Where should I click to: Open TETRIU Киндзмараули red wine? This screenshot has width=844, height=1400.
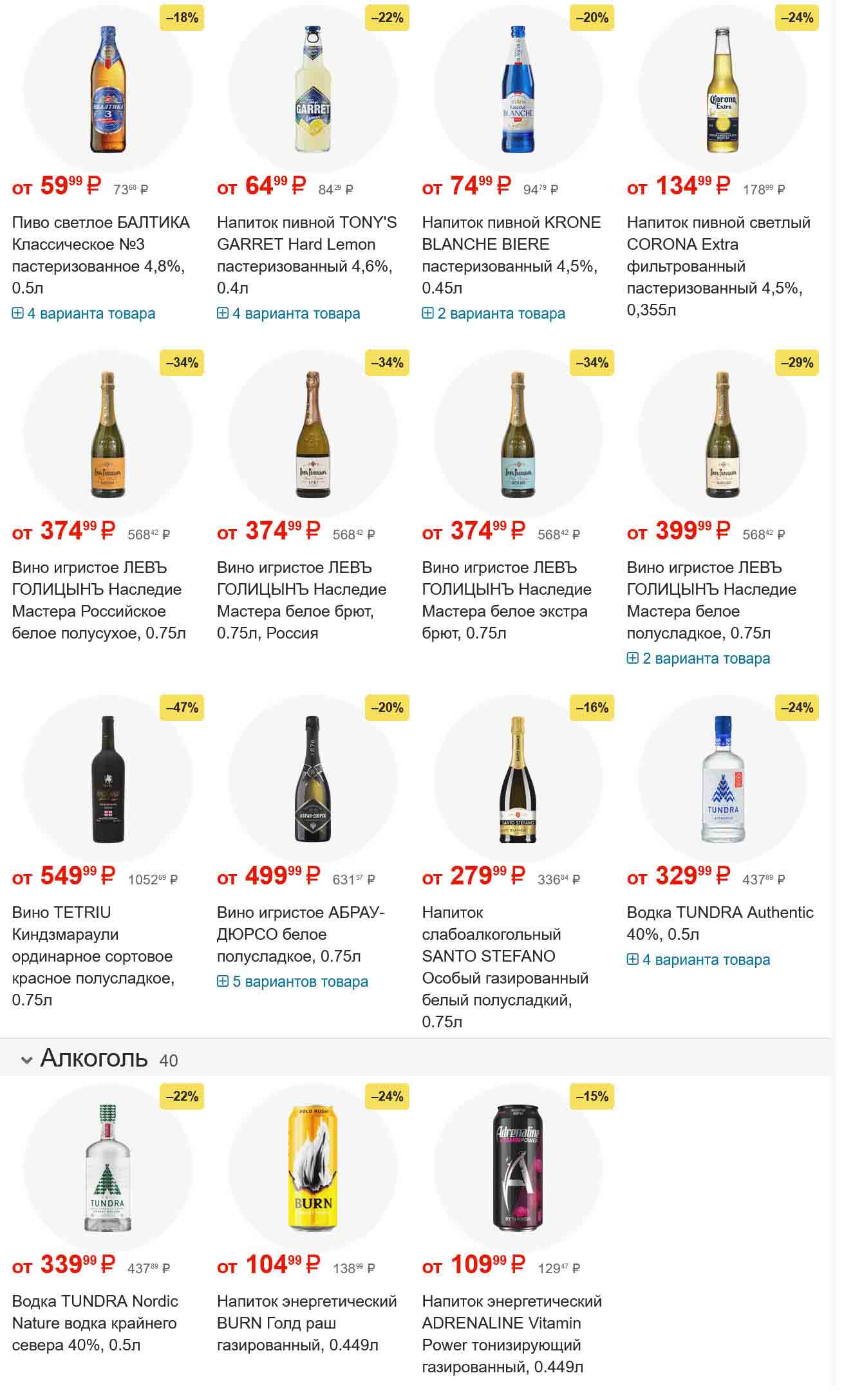pos(93,956)
